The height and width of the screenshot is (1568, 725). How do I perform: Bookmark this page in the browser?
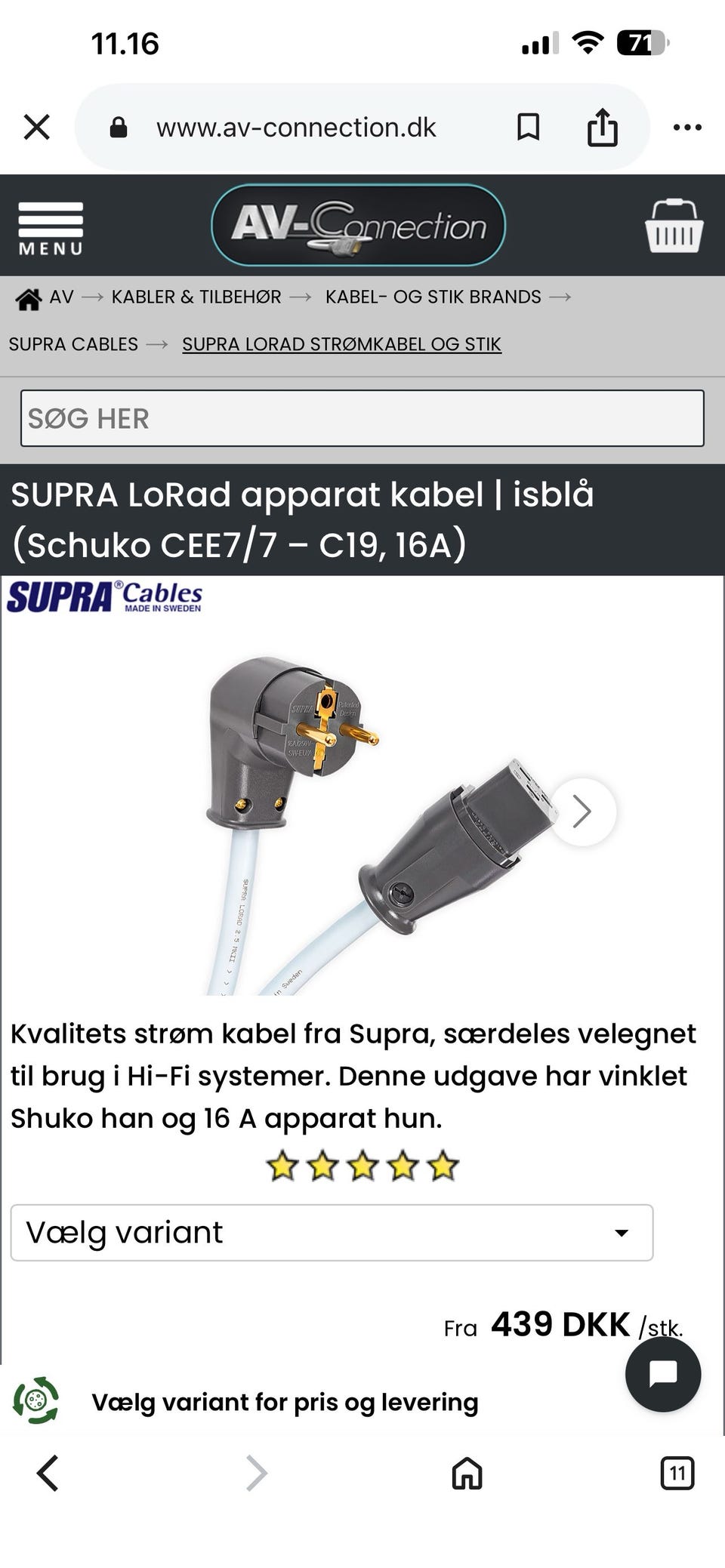click(x=528, y=127)
